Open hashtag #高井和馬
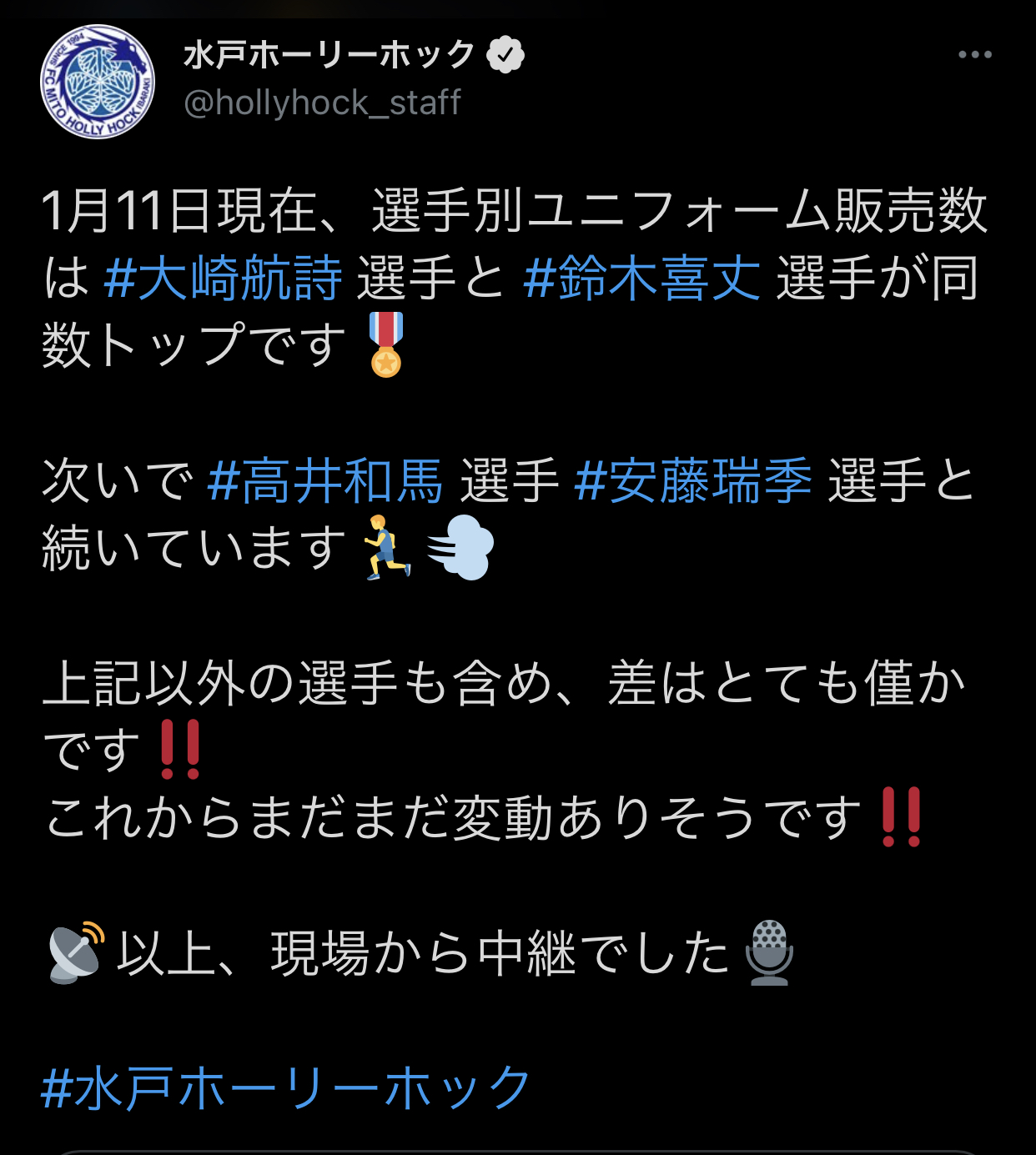Screen dimensions: 1036x1155 pyautogui.click(x=324, y=481)
